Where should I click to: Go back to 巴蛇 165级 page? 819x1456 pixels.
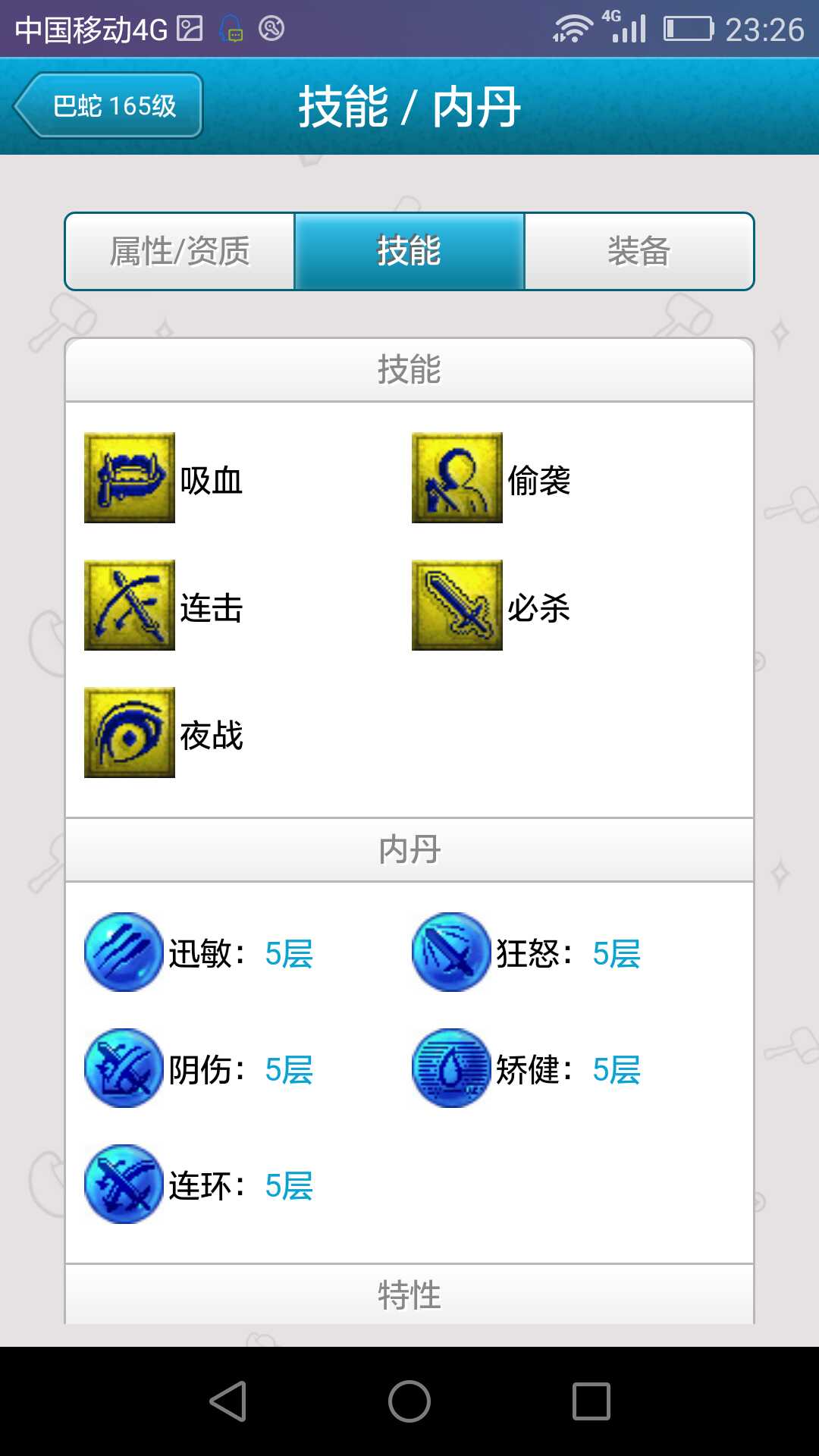point(108,105)
